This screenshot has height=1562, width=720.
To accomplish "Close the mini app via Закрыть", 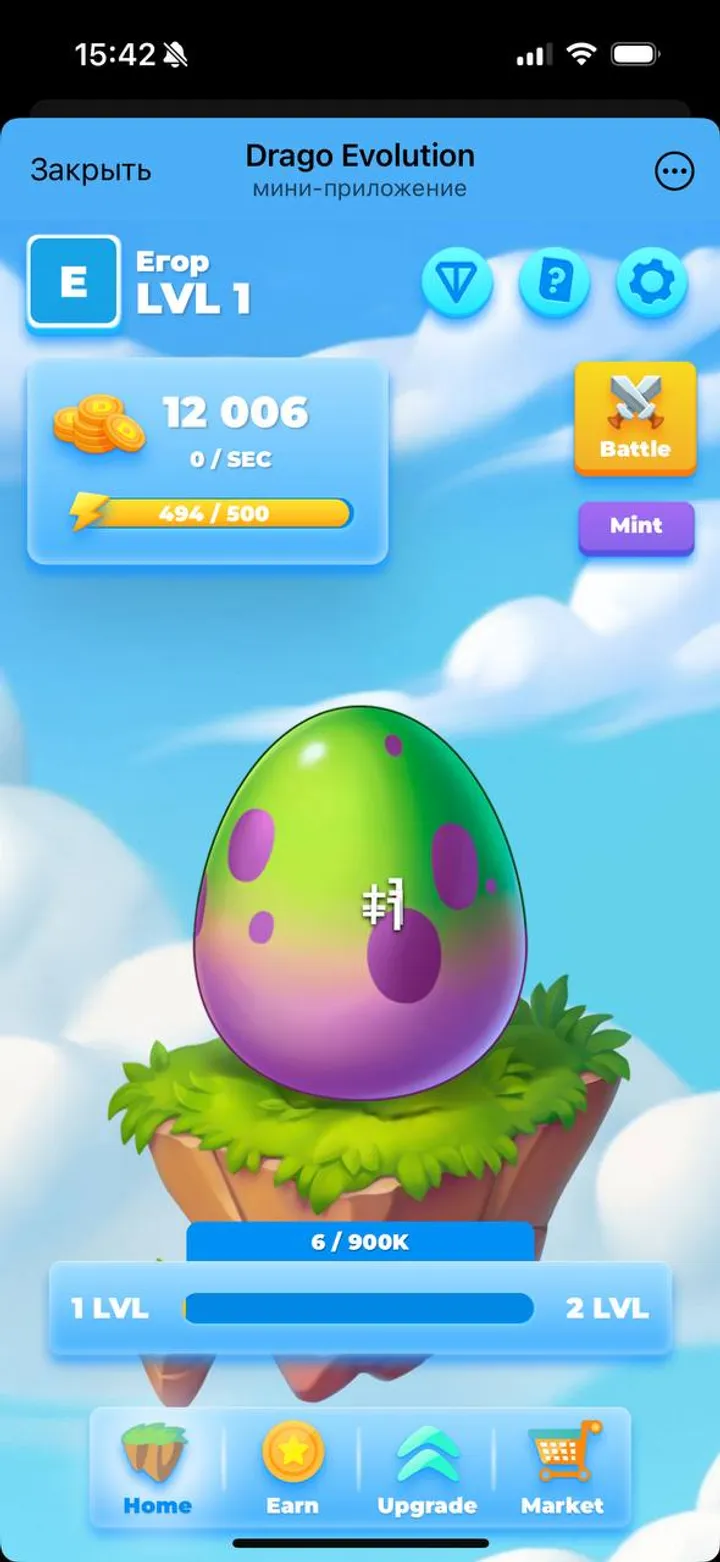I will pos(91,170).
